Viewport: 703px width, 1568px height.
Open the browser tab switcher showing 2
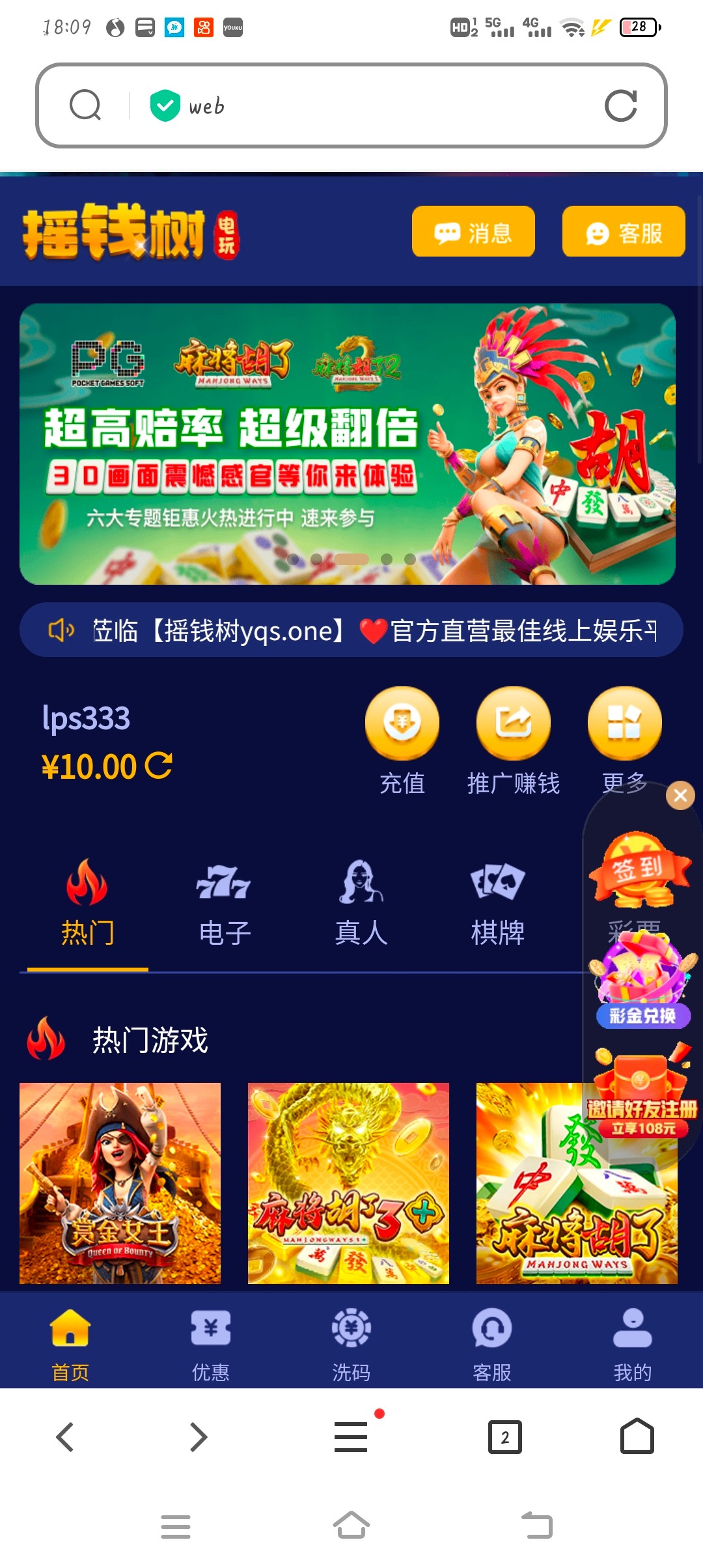504,1436
